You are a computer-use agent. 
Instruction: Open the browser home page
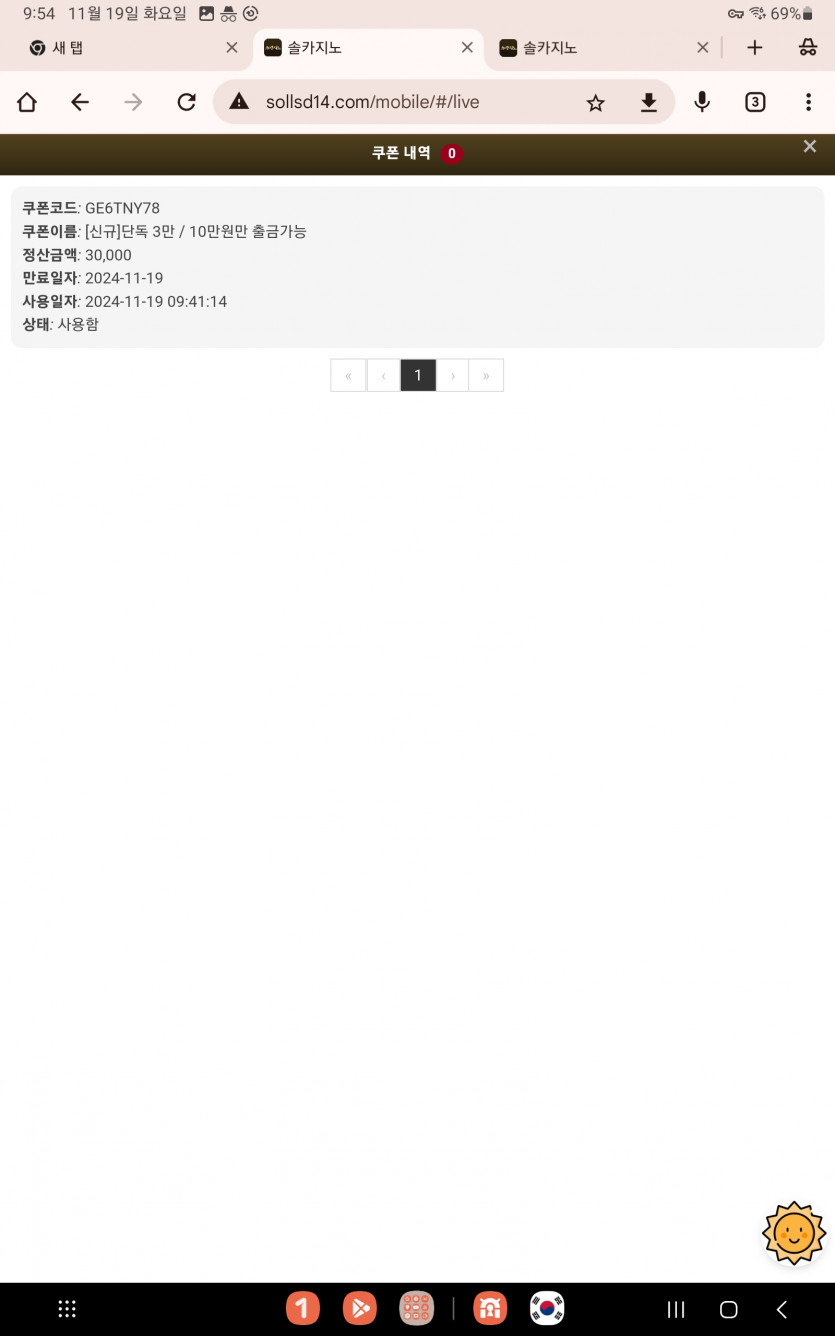(27, 102)
